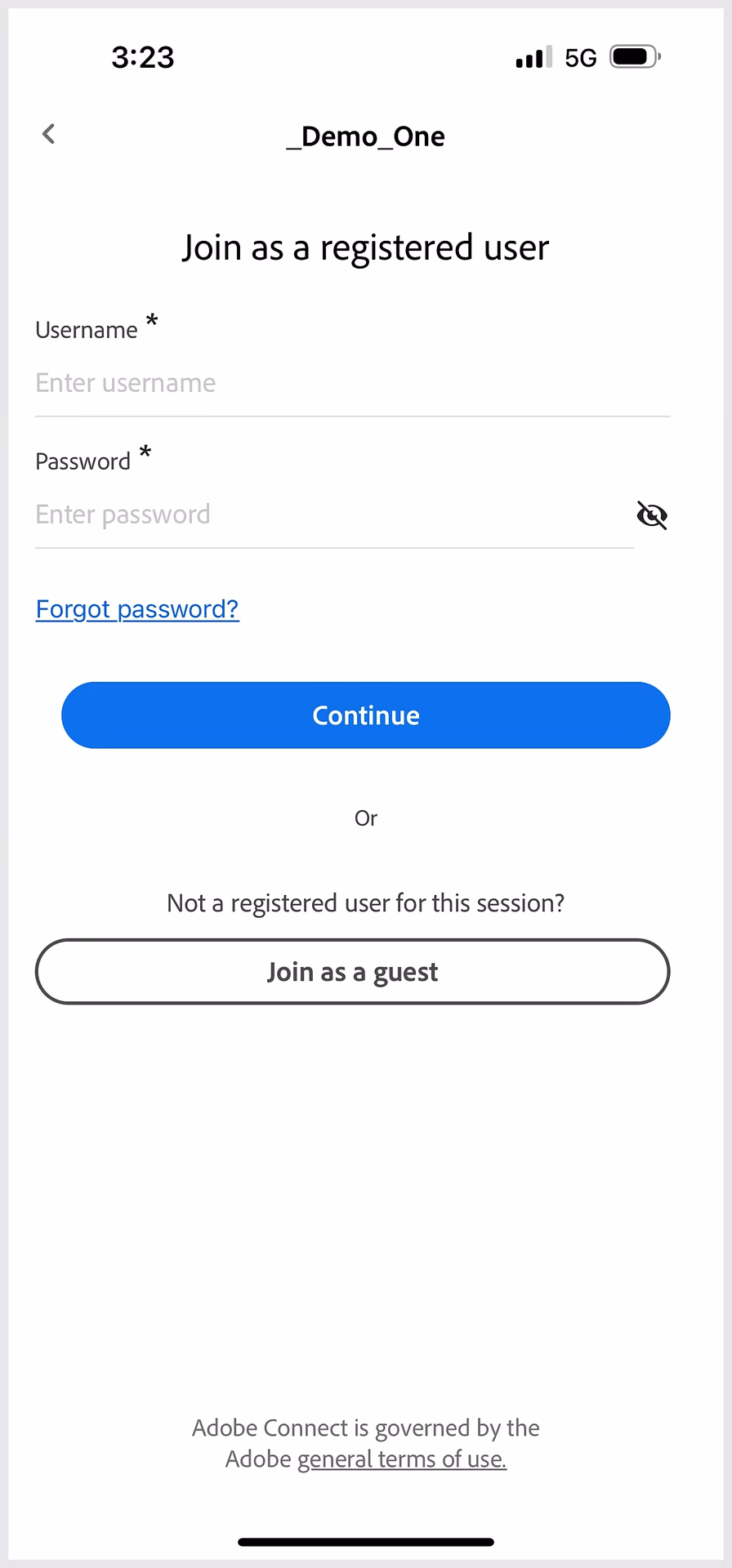Tap the Adobe Connect footer text
Screen dimensions: 732x1568
(365, 1428)
